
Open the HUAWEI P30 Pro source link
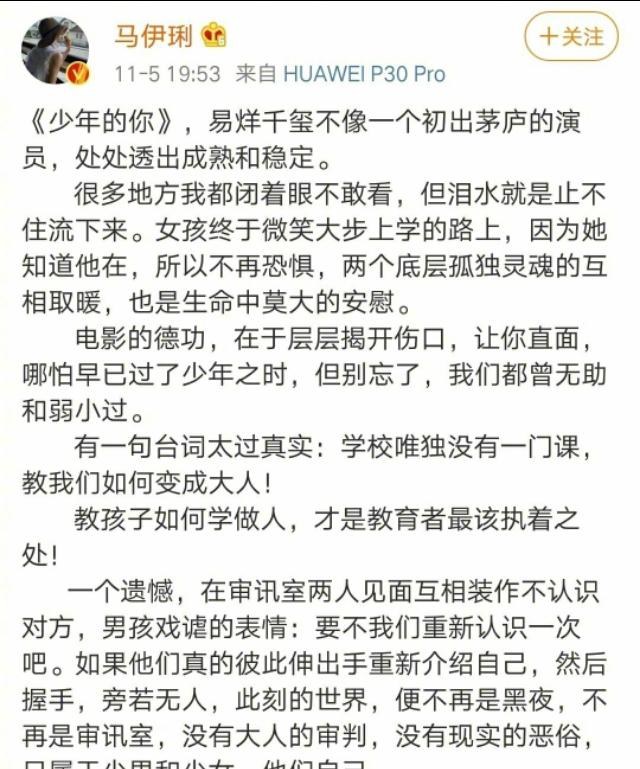[364, 74]
